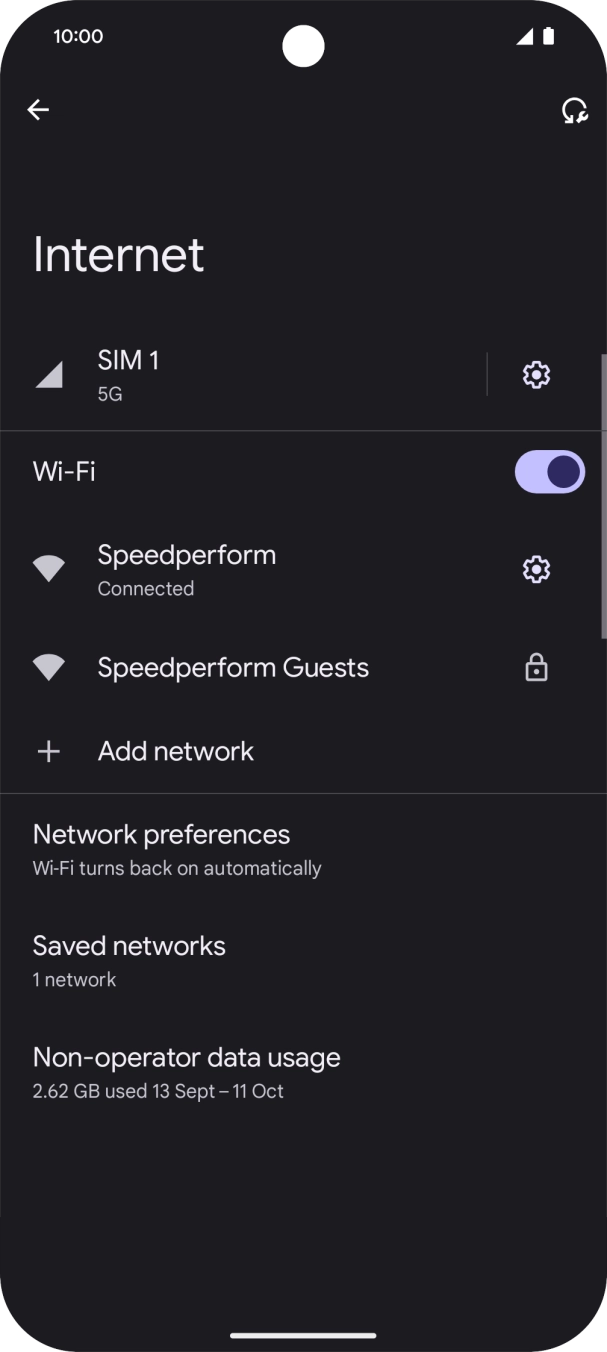Open Non-operator data usage
Viewport: 607px width, 1352px height.
tap(186, 1072)
